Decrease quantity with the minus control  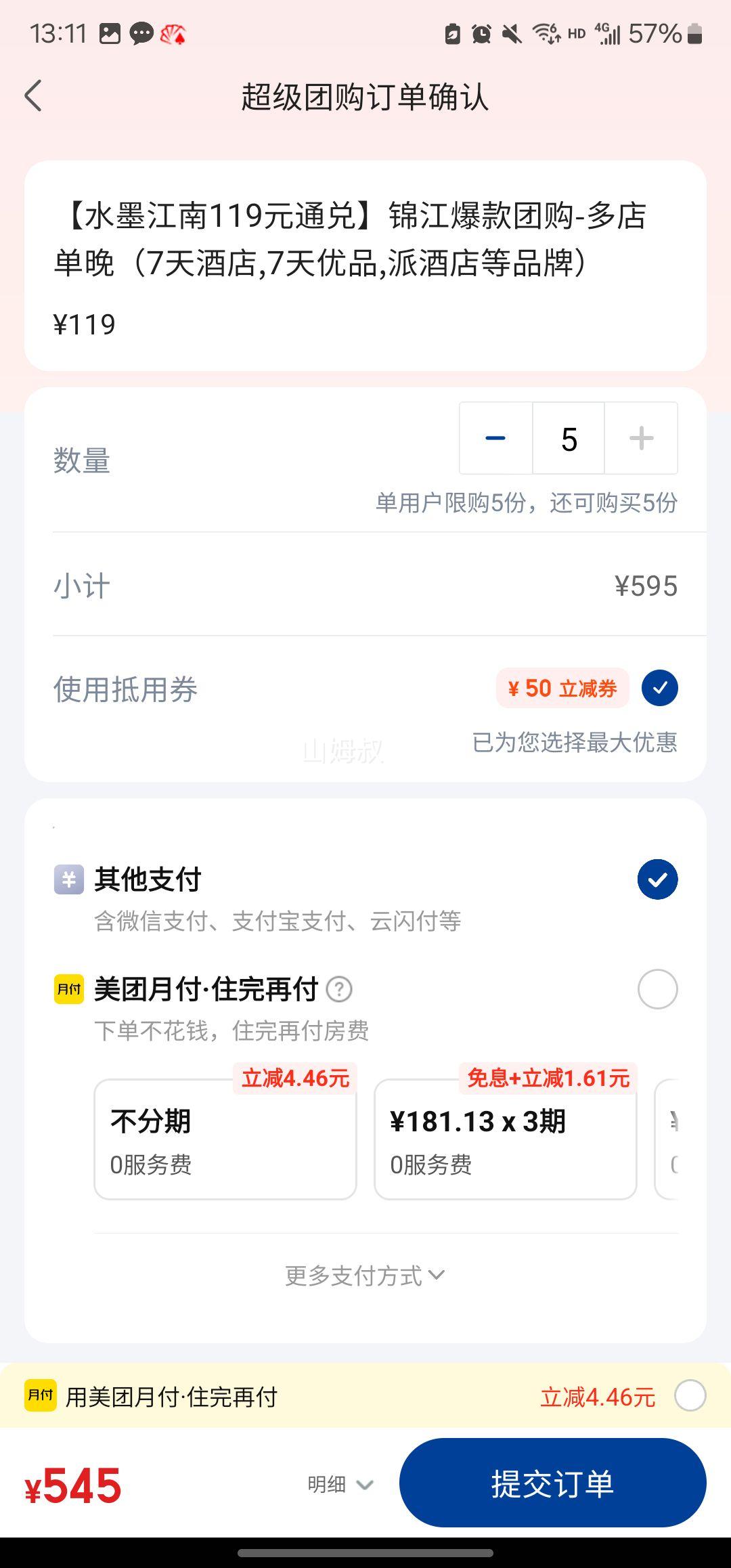click(x=495, y=437)
